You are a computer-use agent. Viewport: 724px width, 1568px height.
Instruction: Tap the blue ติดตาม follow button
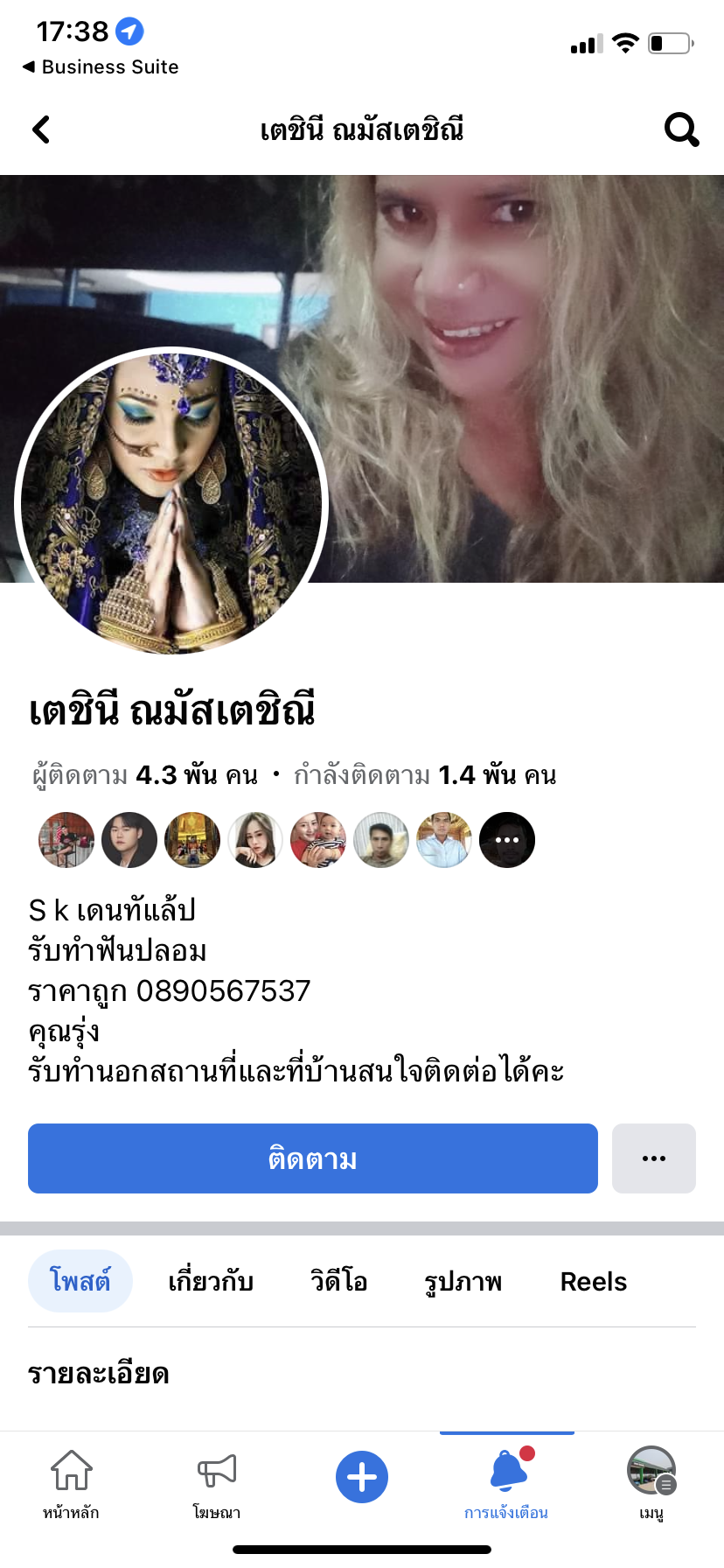[x=312, y=1158]
